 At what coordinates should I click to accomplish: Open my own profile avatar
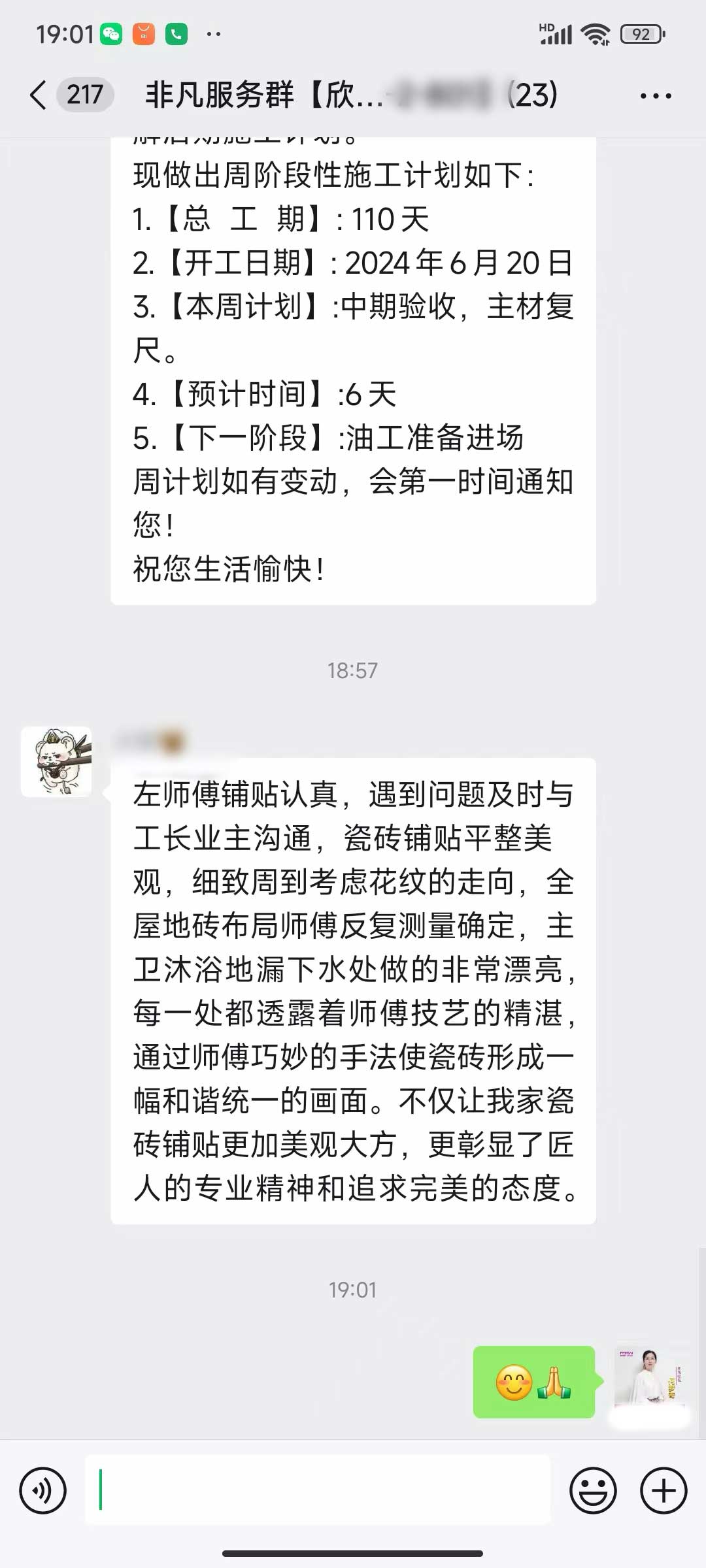648,1381
